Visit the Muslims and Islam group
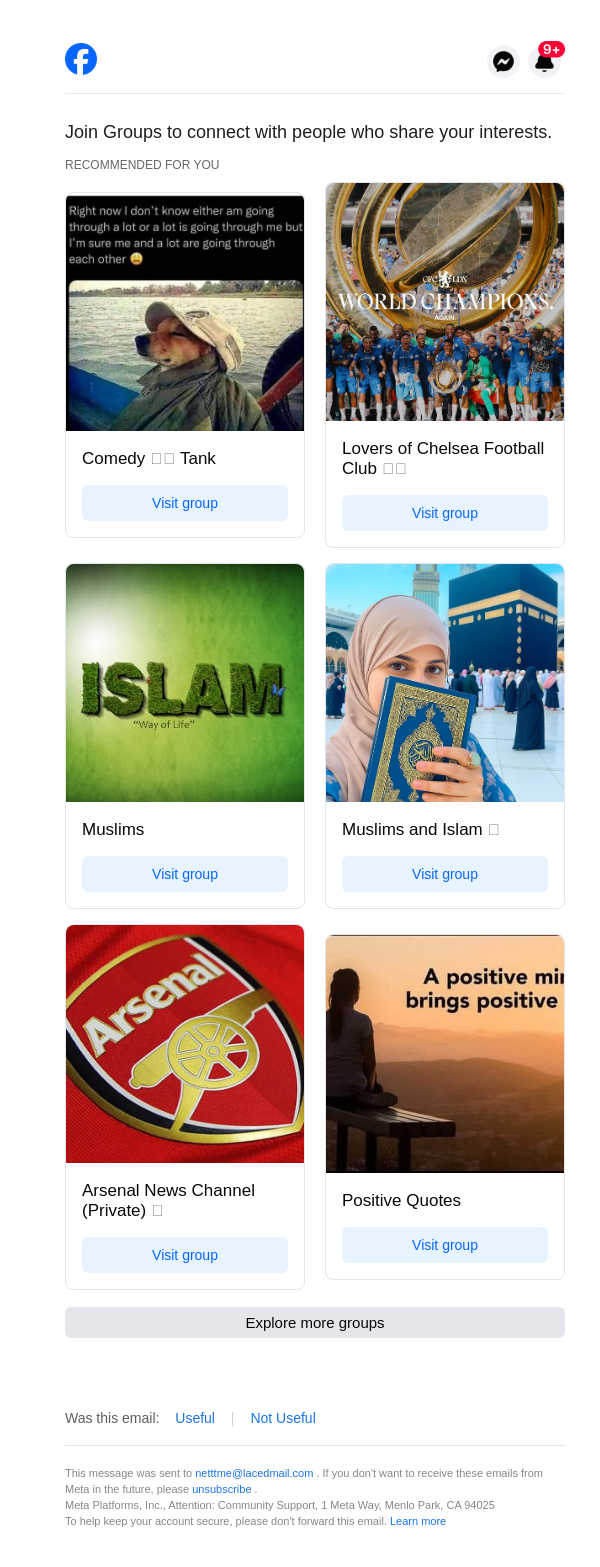The width and height of the screenshot is (600, 1567). [445, 874]
